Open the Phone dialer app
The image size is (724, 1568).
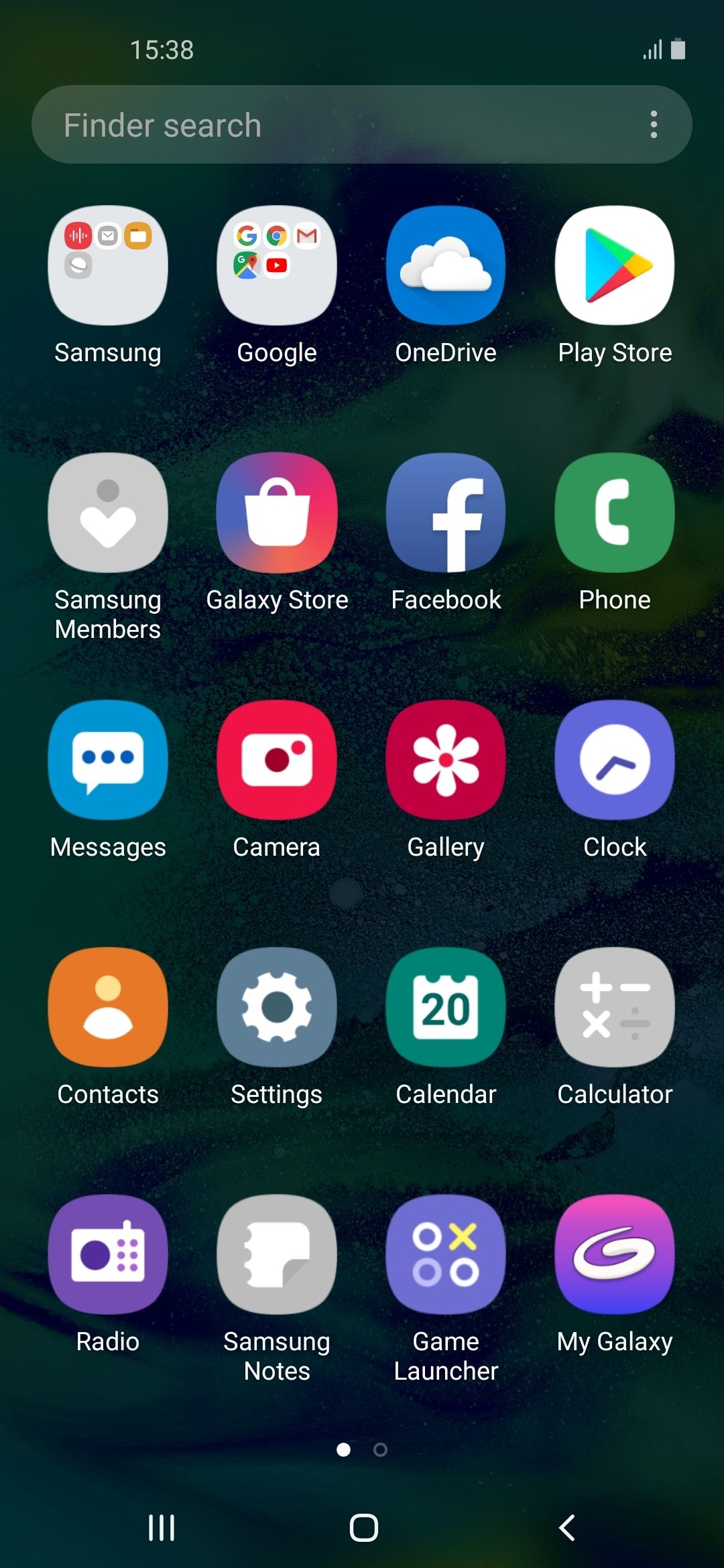(x=615, y=513)
